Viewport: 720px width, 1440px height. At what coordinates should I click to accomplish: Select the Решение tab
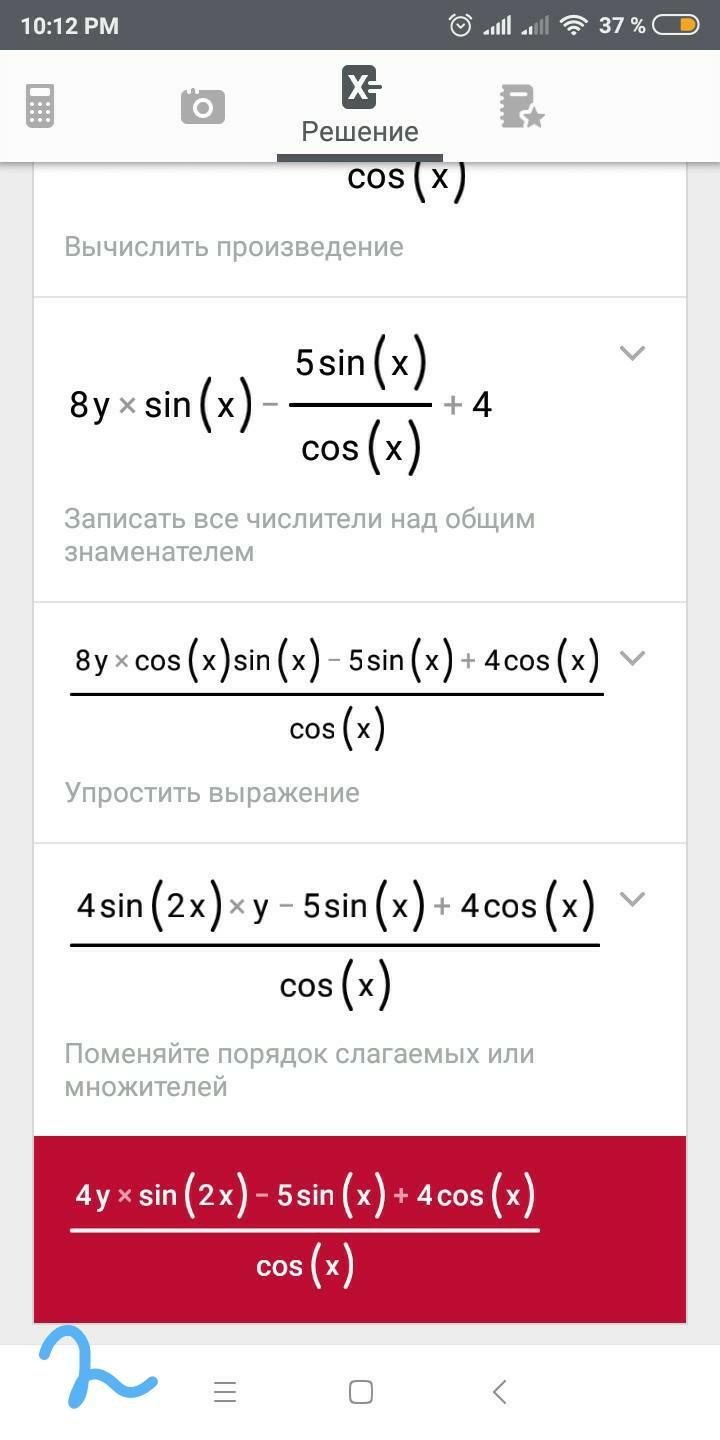coord(360,105)
